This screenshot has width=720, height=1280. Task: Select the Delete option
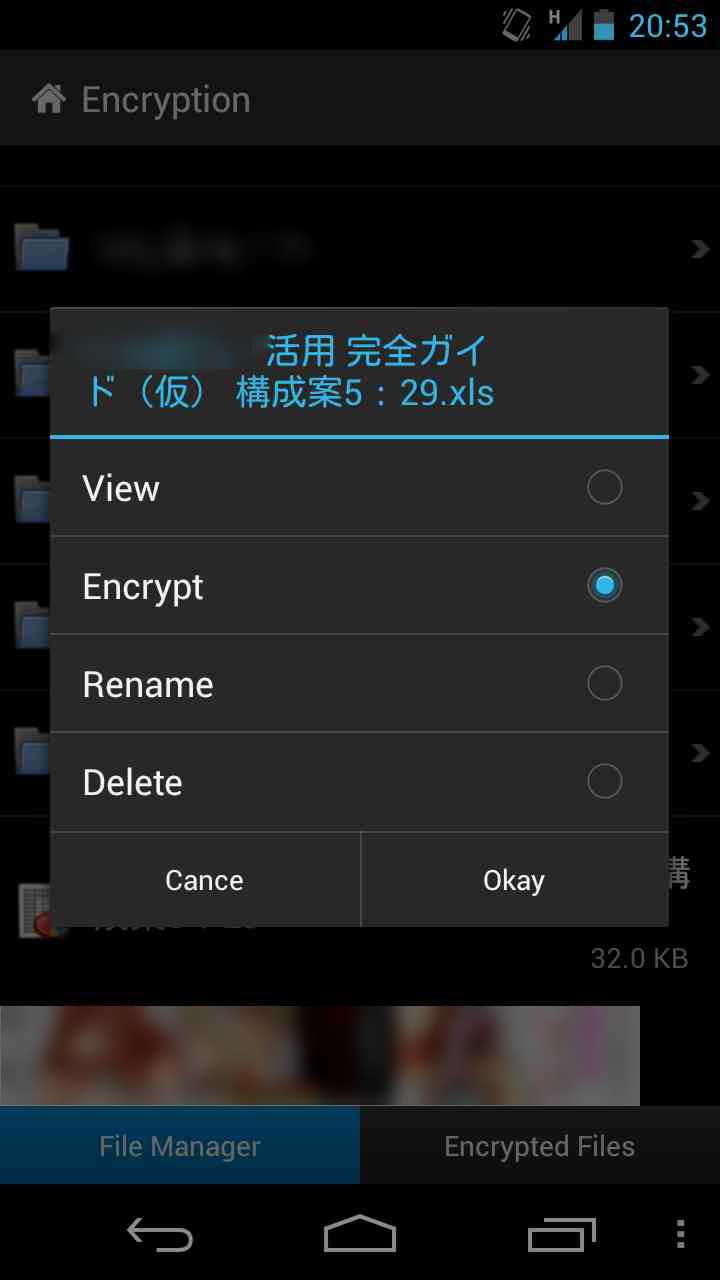pyautogui.click(x=359, y=782)
